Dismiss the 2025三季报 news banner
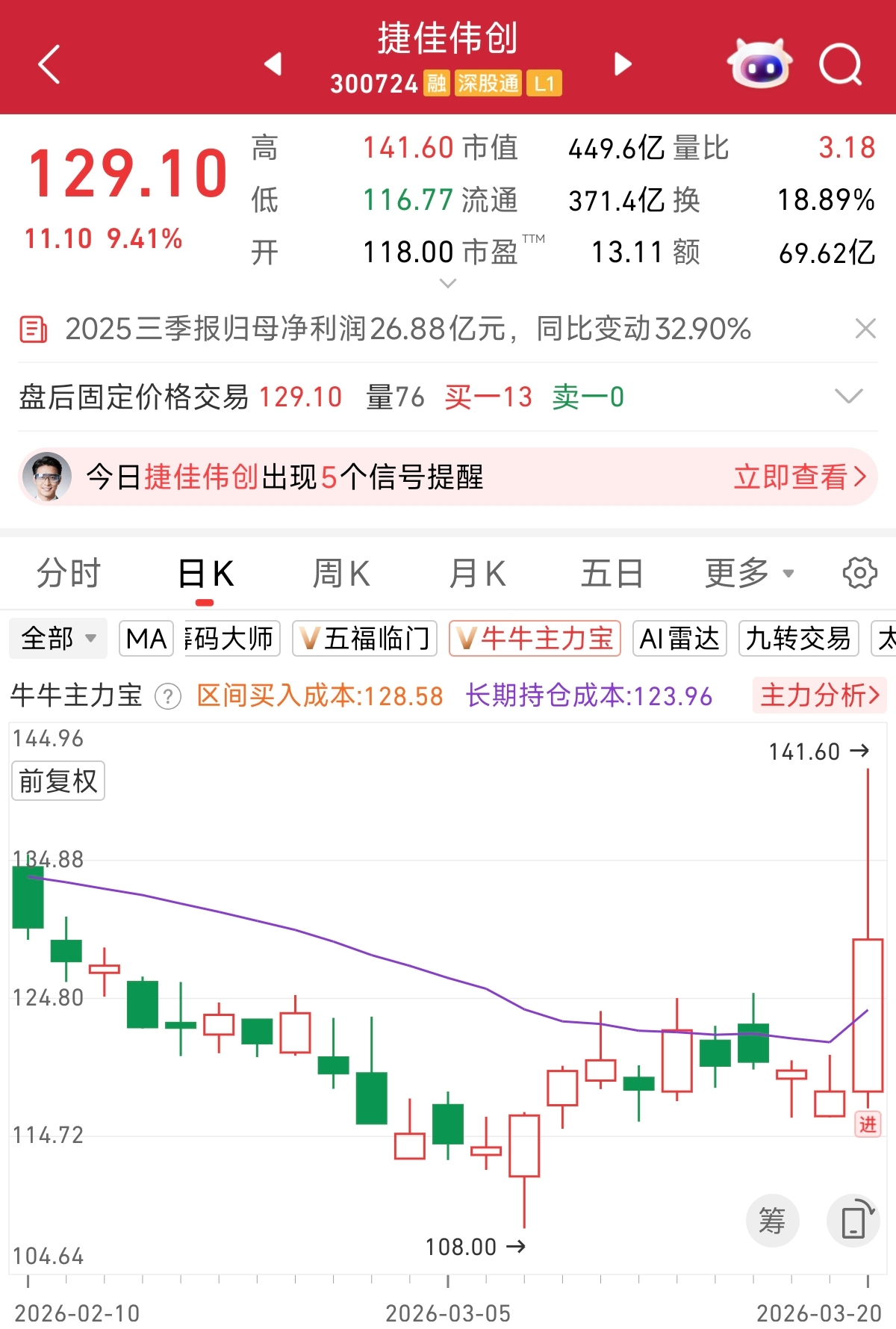The height and width of the screenshot is (1329, 896). (x=865, y=329)
